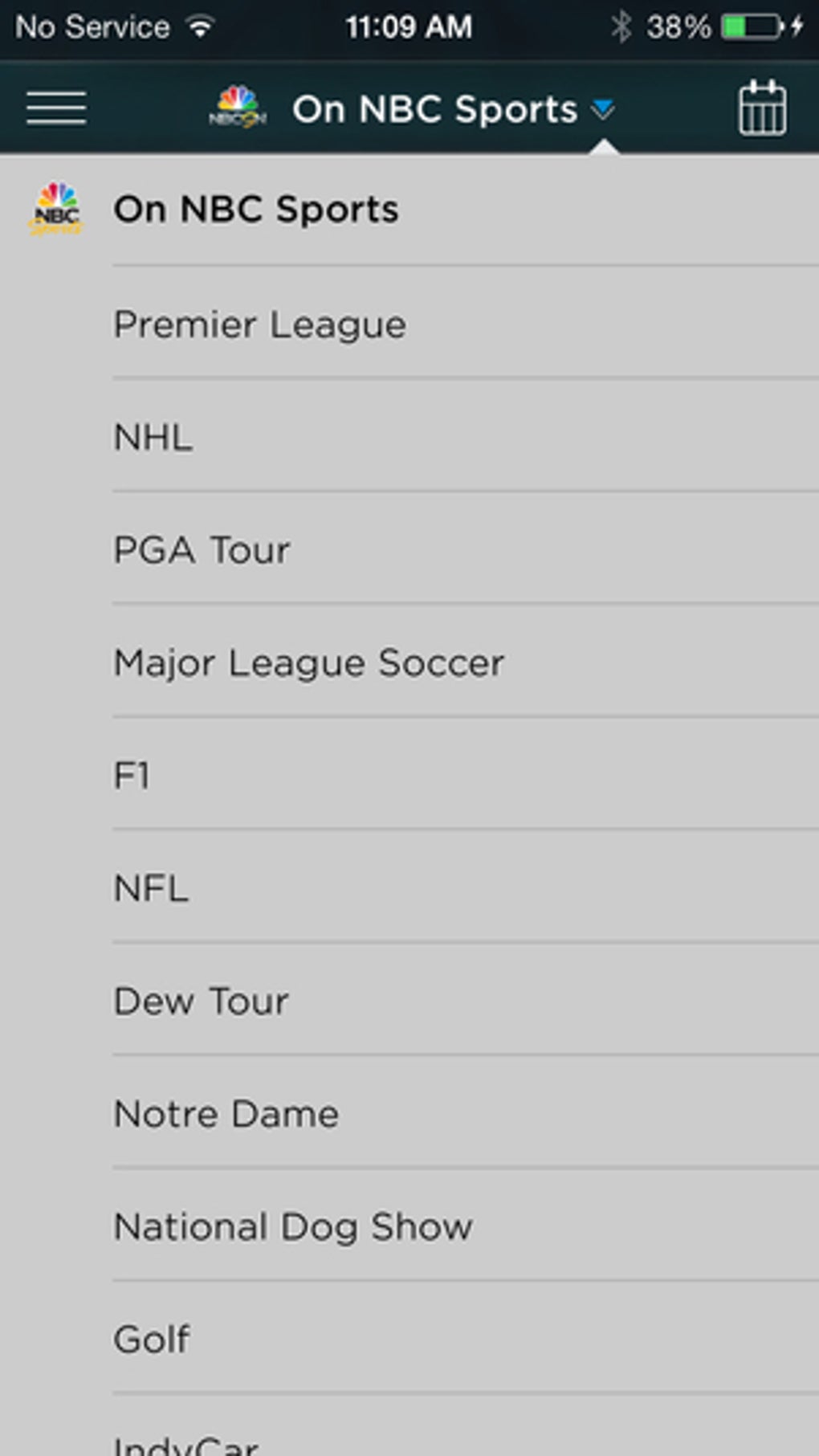Image resolution: width=819 pixels, height=1456 pixels.
Task: Choose Dew Tour from the list
Action: click(201, 1001)
